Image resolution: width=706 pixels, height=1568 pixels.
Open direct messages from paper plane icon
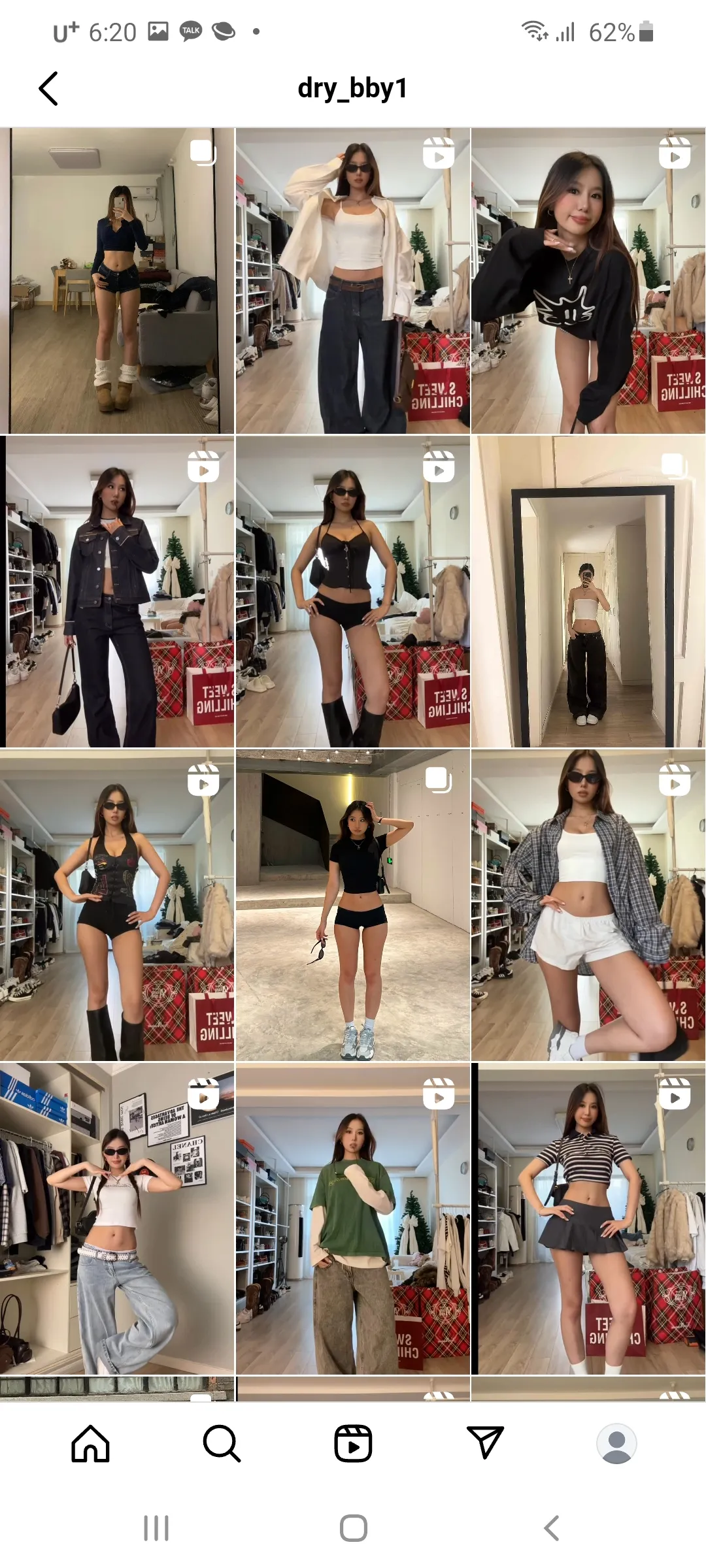486,1443
